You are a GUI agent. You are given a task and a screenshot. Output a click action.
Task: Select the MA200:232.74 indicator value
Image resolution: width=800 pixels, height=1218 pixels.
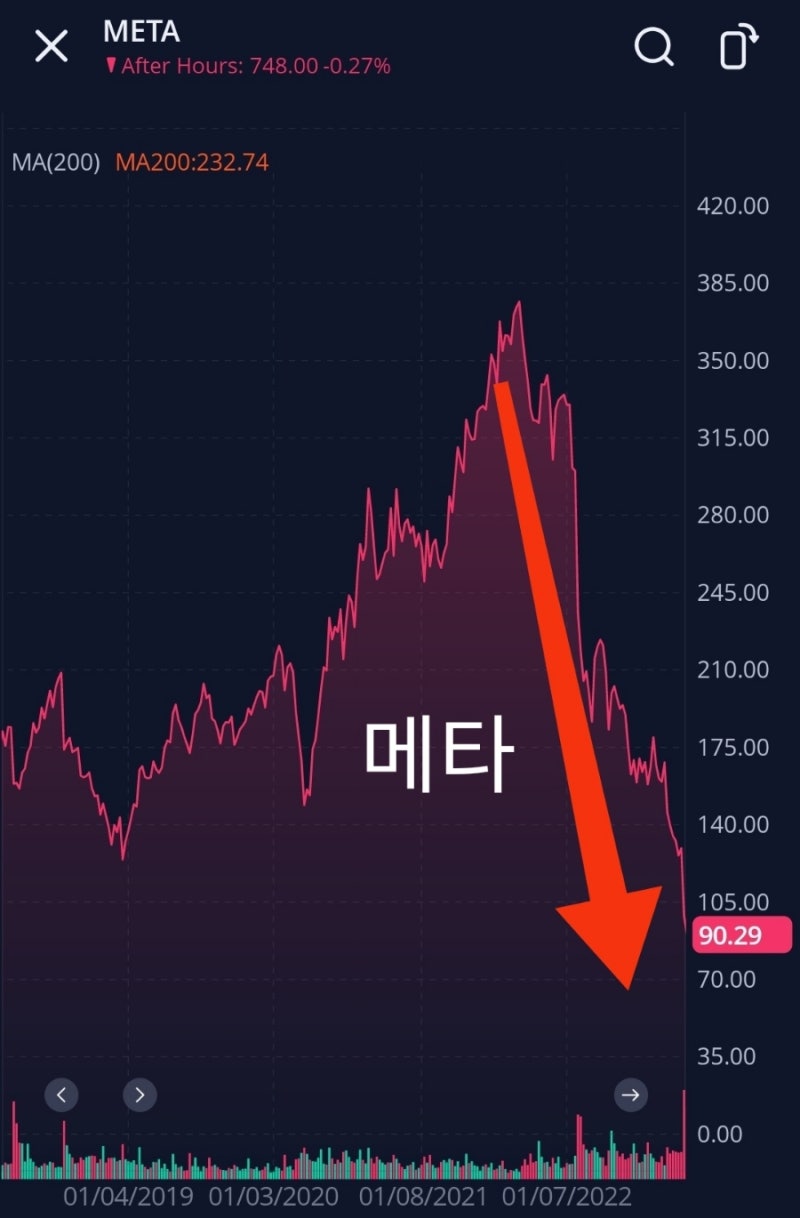(193, 162)
